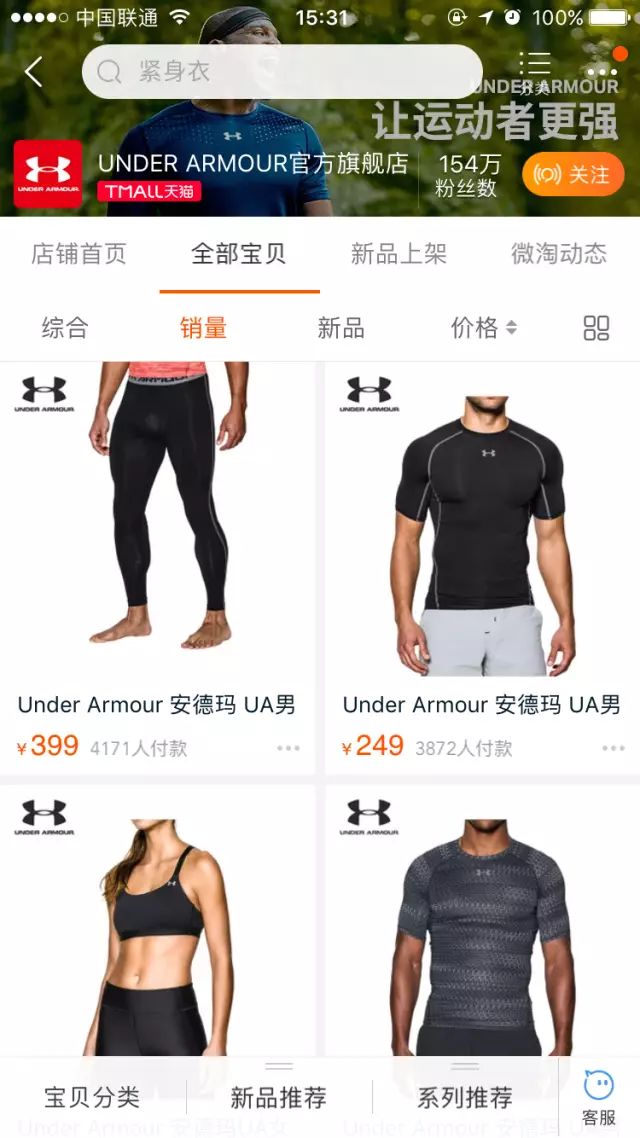Open the three-dot overflow menu at top
The width and height of the screenshot is (640, 1138).
(603, 70)
